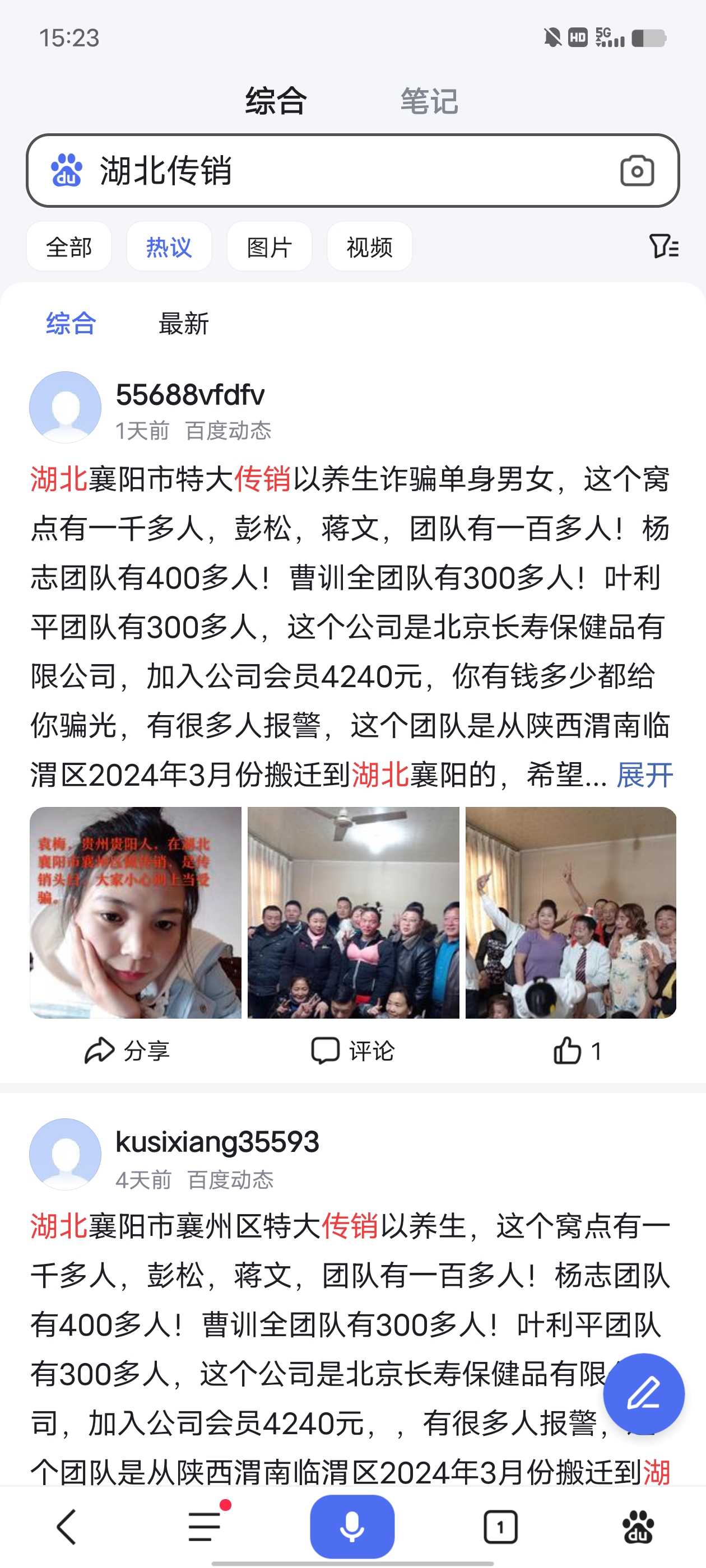Select the 图片 filter chip
Viewport: 706px width, 1568px height.
(270, 247)
